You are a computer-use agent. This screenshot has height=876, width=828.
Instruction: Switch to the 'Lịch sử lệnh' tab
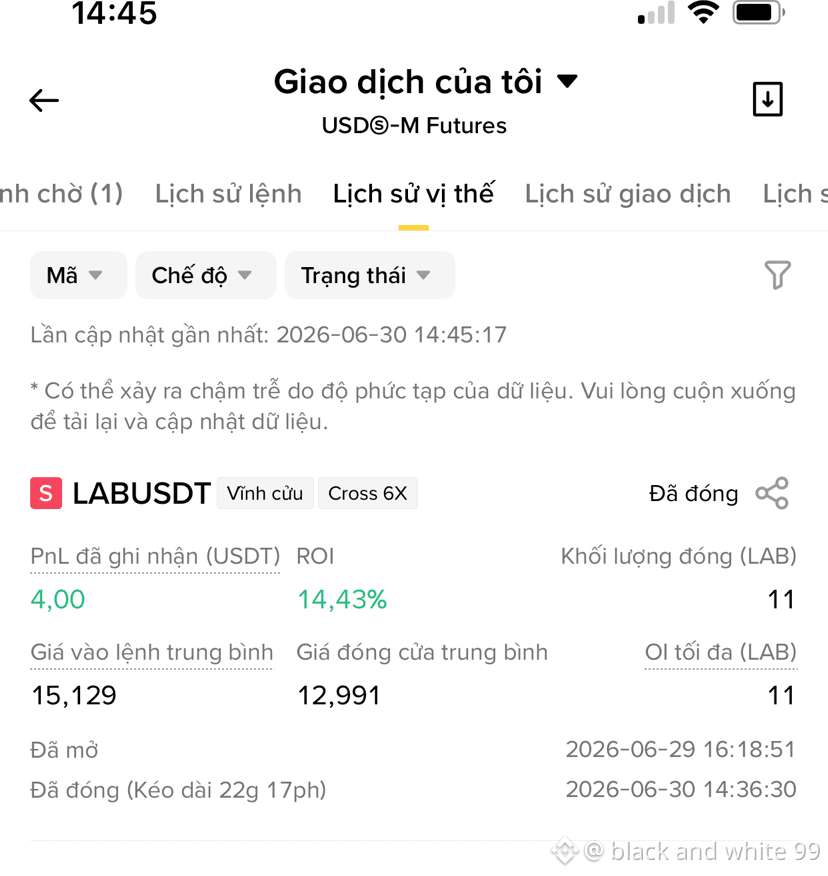click(228, 194)
